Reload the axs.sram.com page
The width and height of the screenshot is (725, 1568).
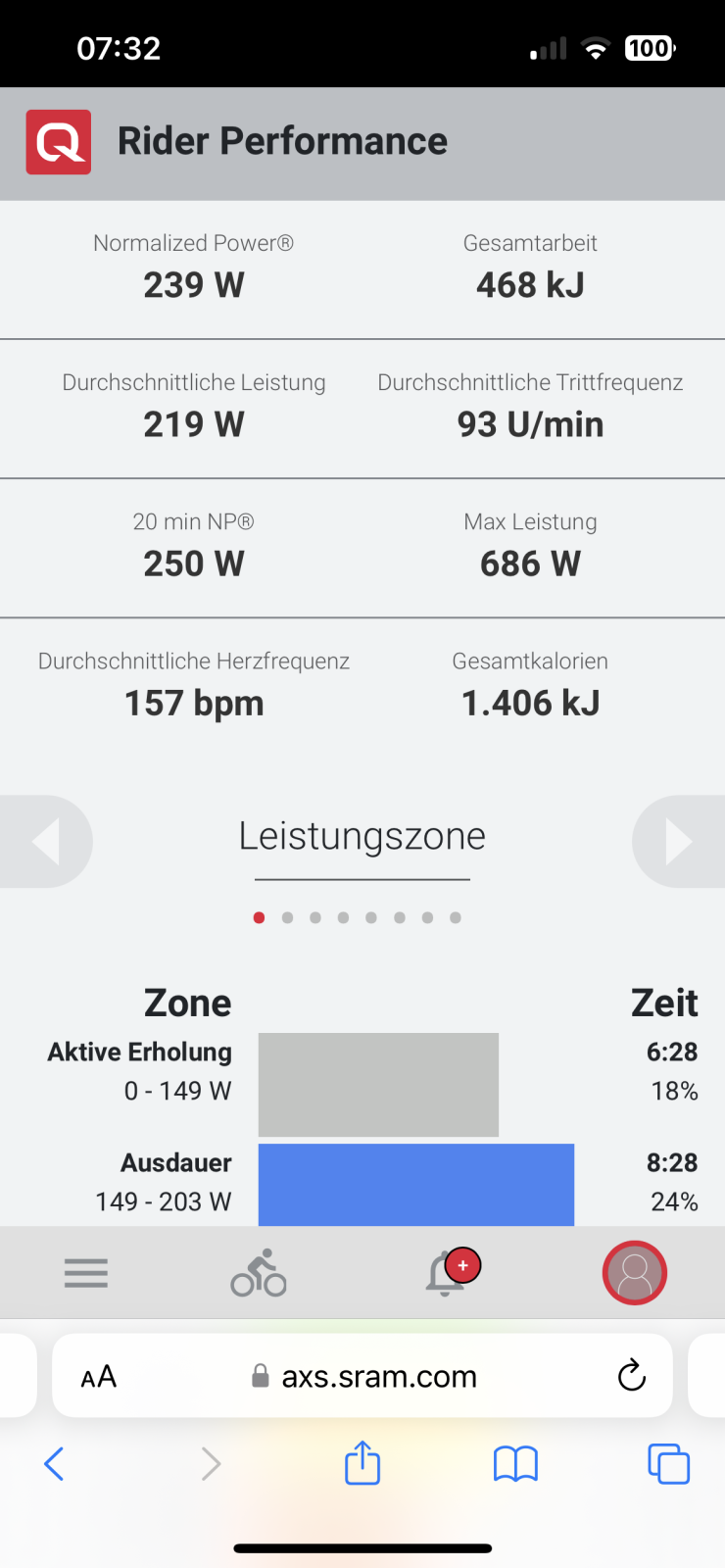pos(632,1376)
